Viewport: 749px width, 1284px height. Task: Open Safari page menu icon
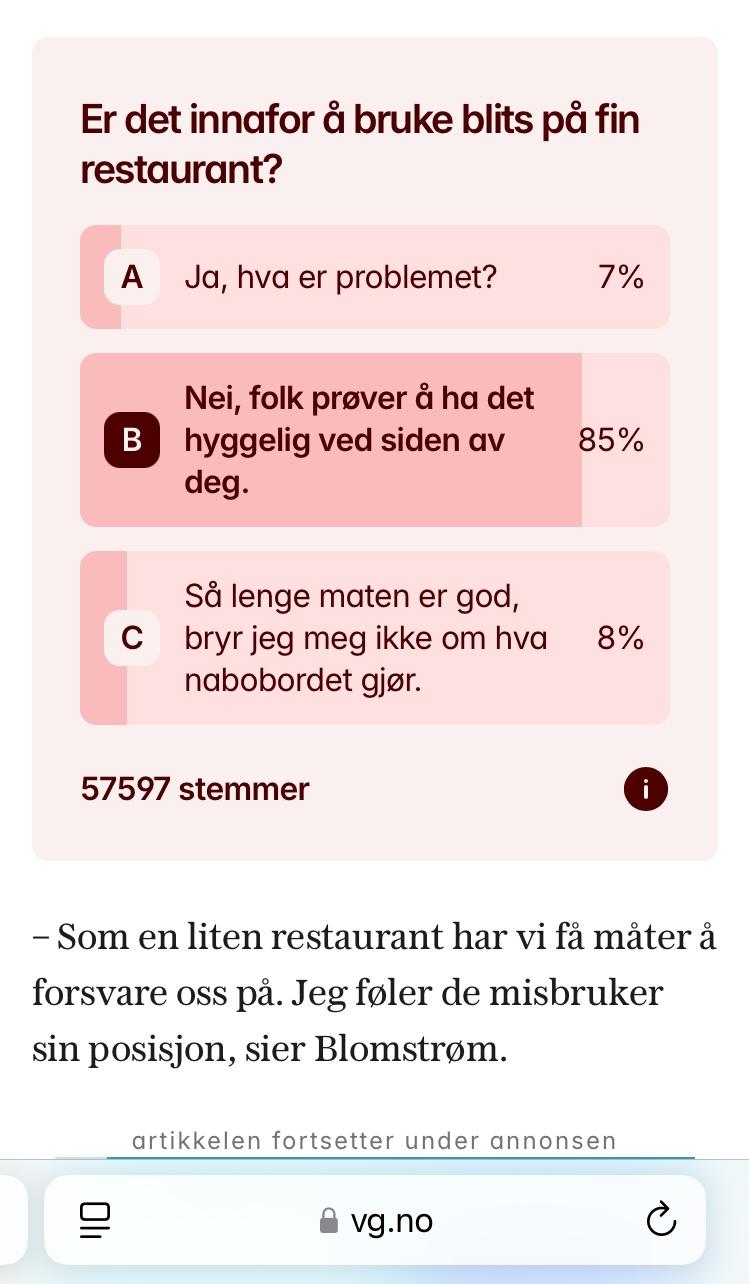[x=94, y=1220]
